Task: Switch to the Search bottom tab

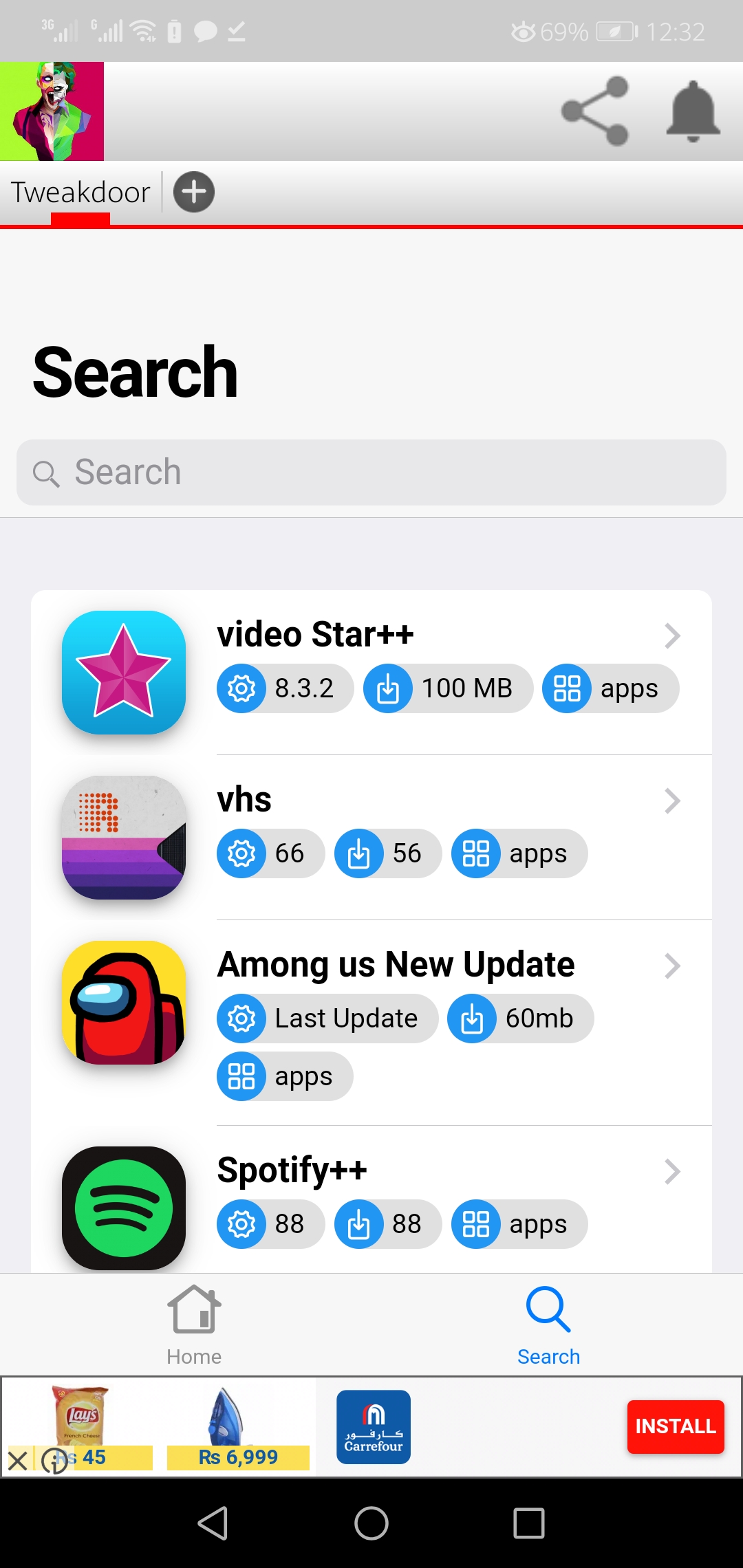Action: click(548, 1325)
